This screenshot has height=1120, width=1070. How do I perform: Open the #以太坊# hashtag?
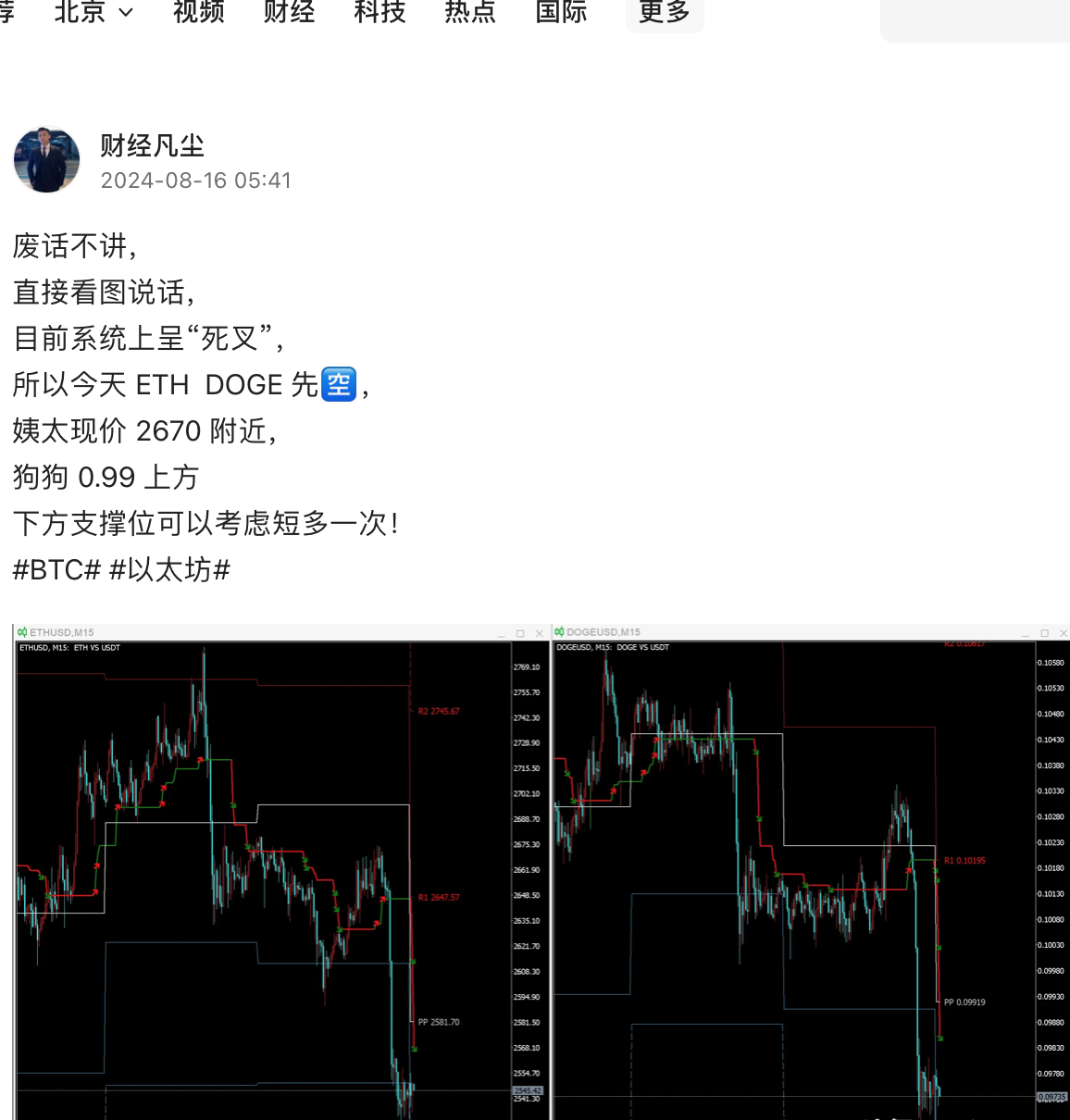(x=169, y=570)
